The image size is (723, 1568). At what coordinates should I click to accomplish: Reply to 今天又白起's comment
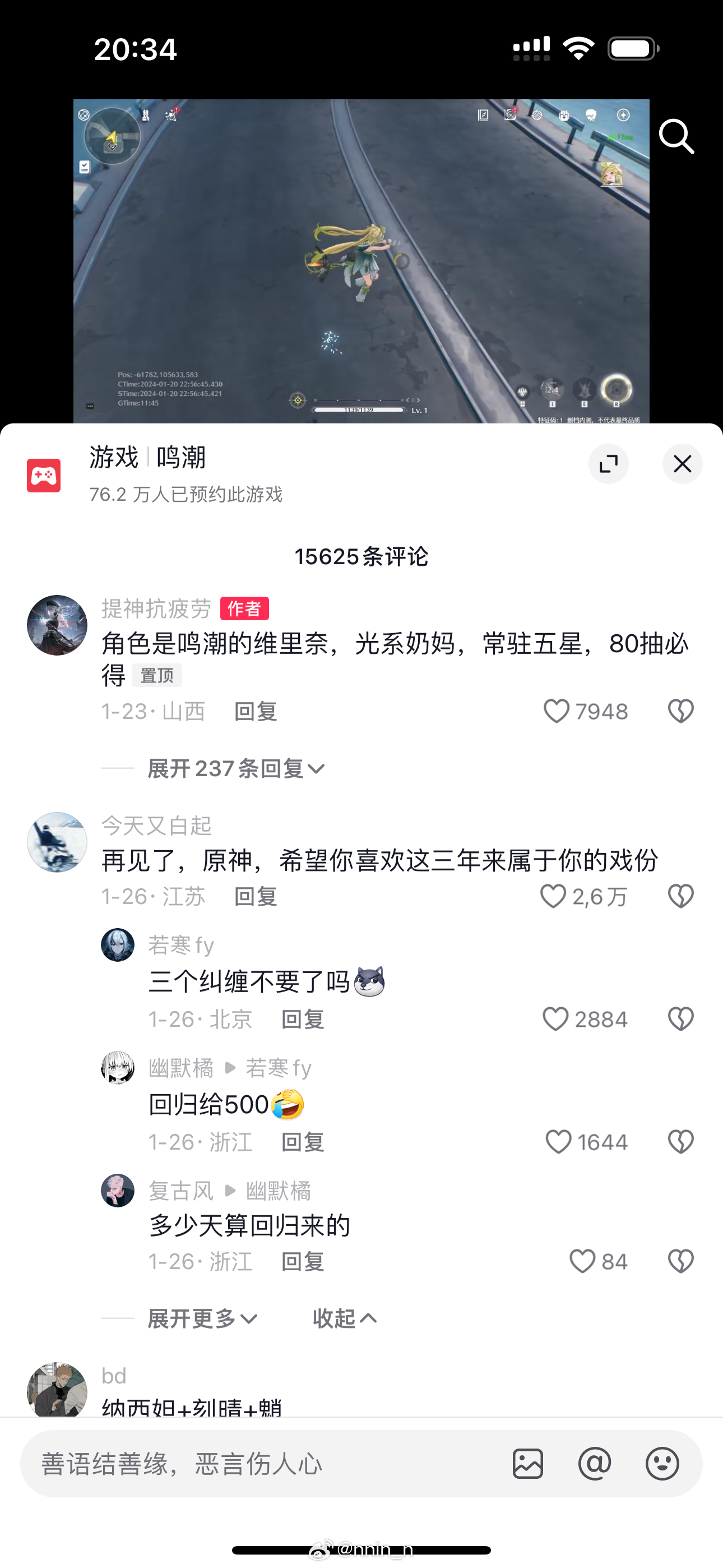[x=256, y=897]
